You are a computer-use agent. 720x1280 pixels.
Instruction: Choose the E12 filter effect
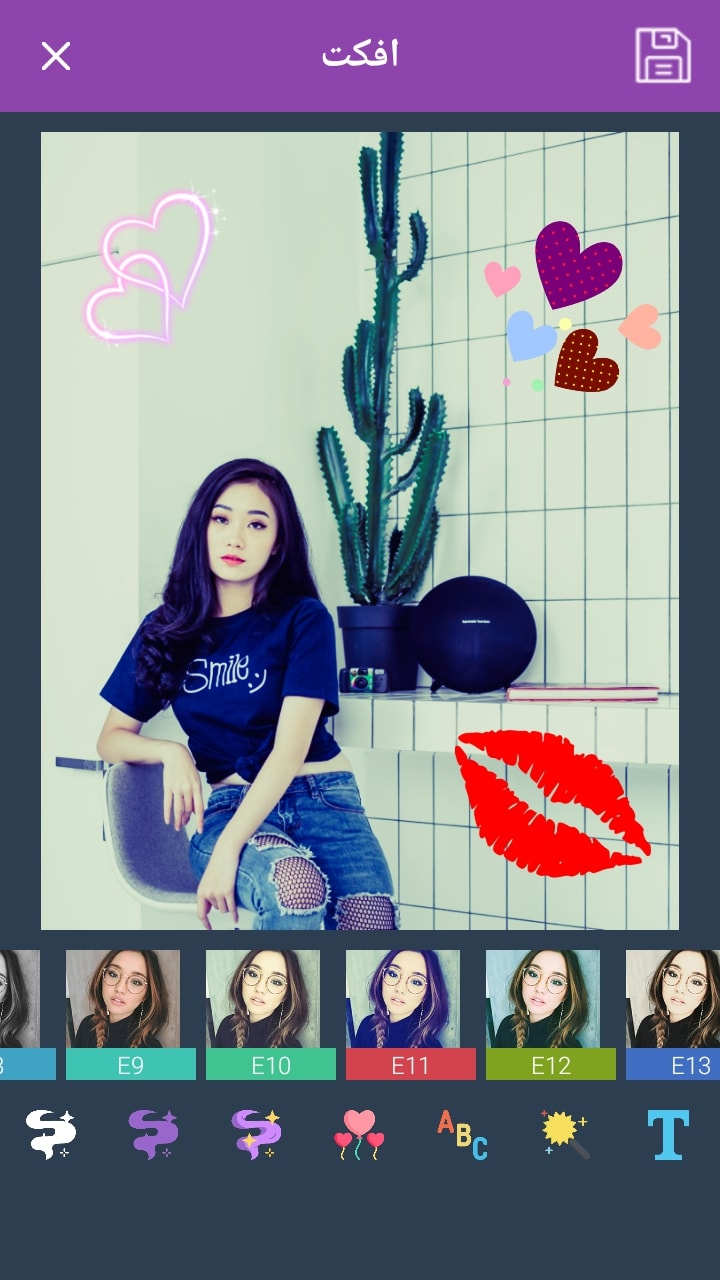(x=550, y=1014)
